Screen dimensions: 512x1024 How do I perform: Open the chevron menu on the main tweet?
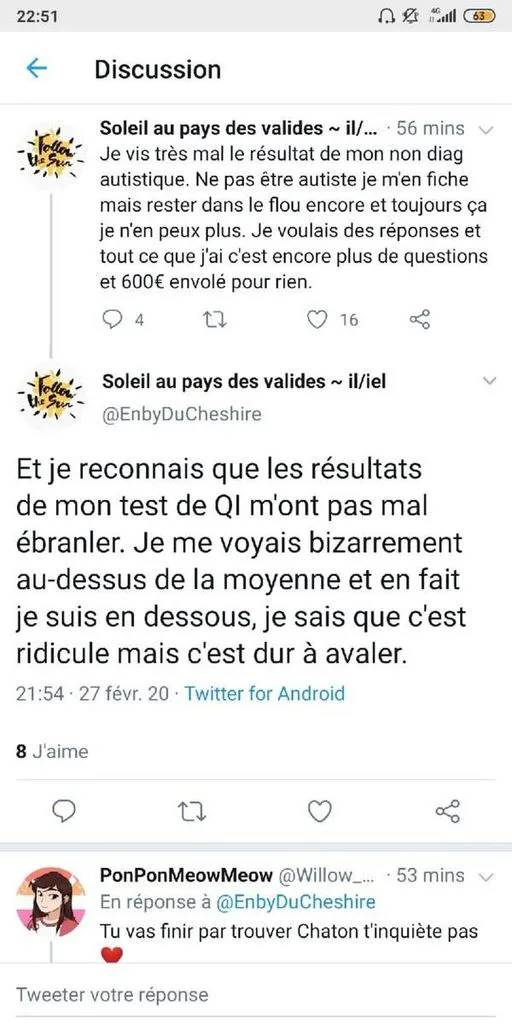(x=489, y=381)
